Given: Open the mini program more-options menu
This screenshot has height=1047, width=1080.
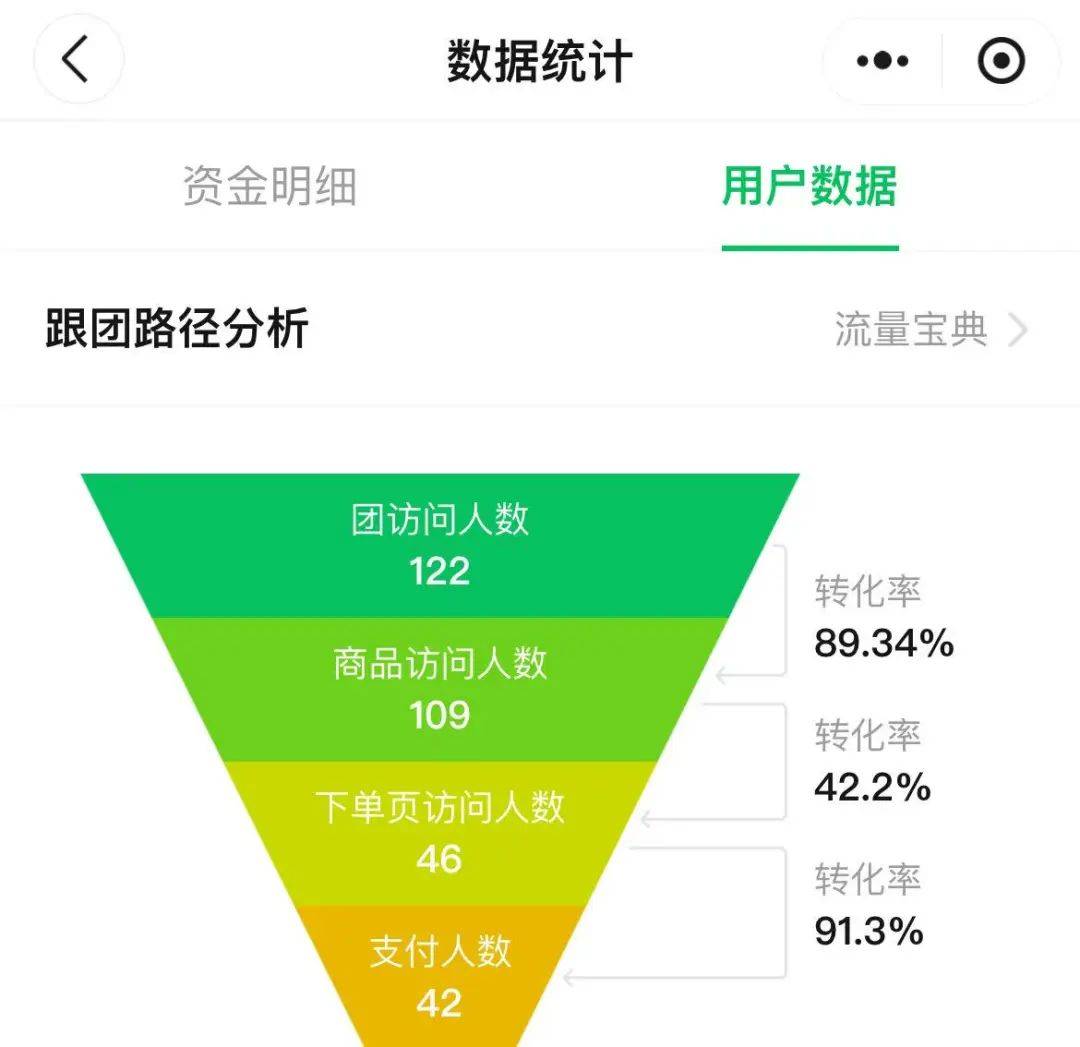Looking at the screenshot, I should pos(882,61).
